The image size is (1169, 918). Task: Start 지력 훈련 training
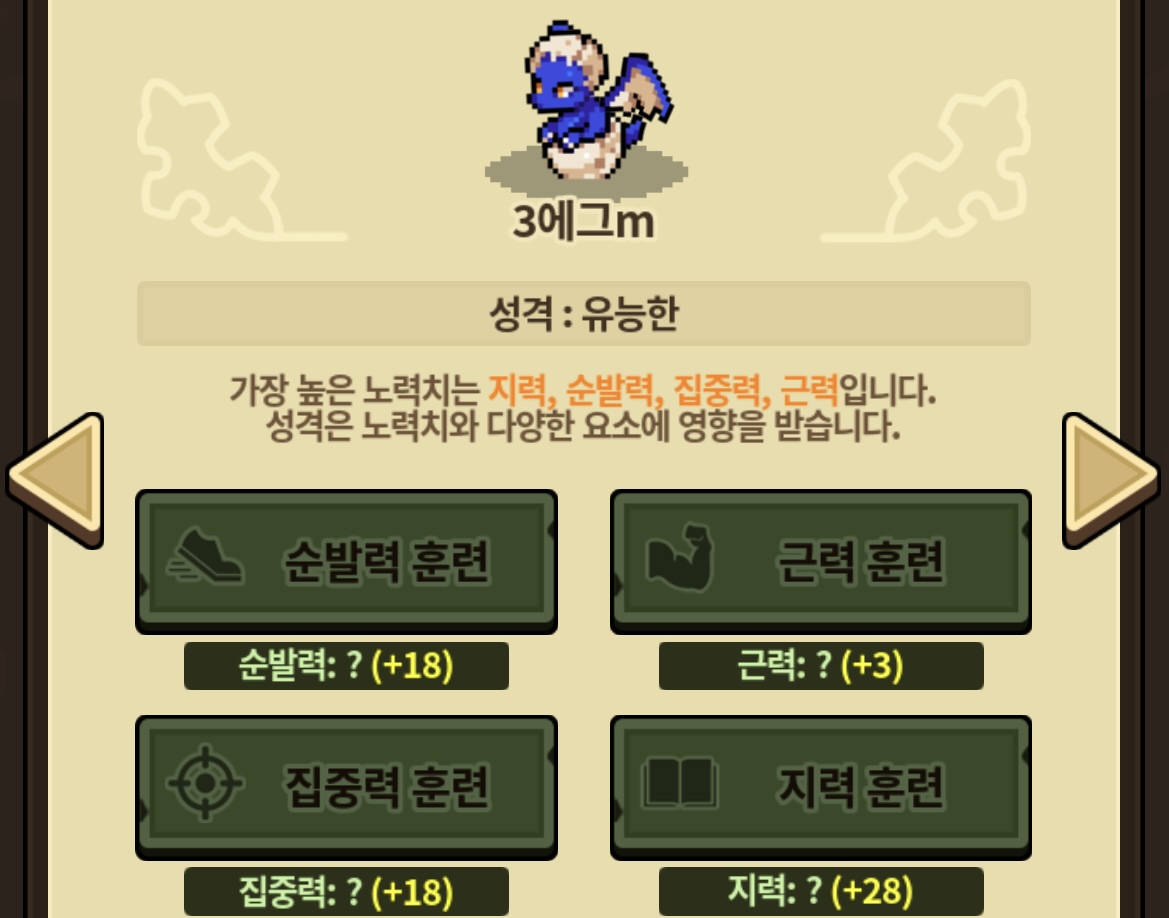point(821,786)
